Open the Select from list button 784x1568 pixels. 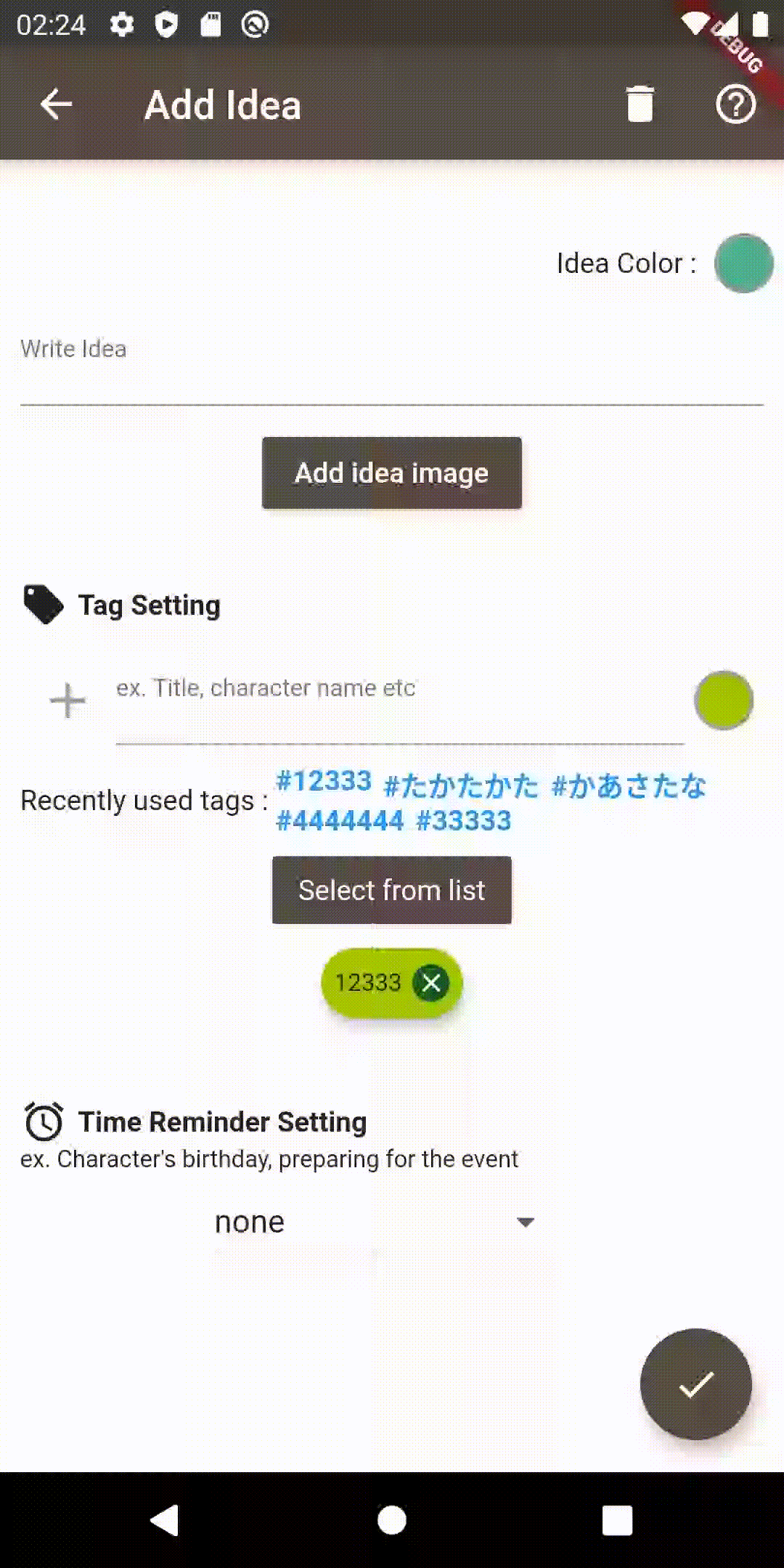click(392, 890)
